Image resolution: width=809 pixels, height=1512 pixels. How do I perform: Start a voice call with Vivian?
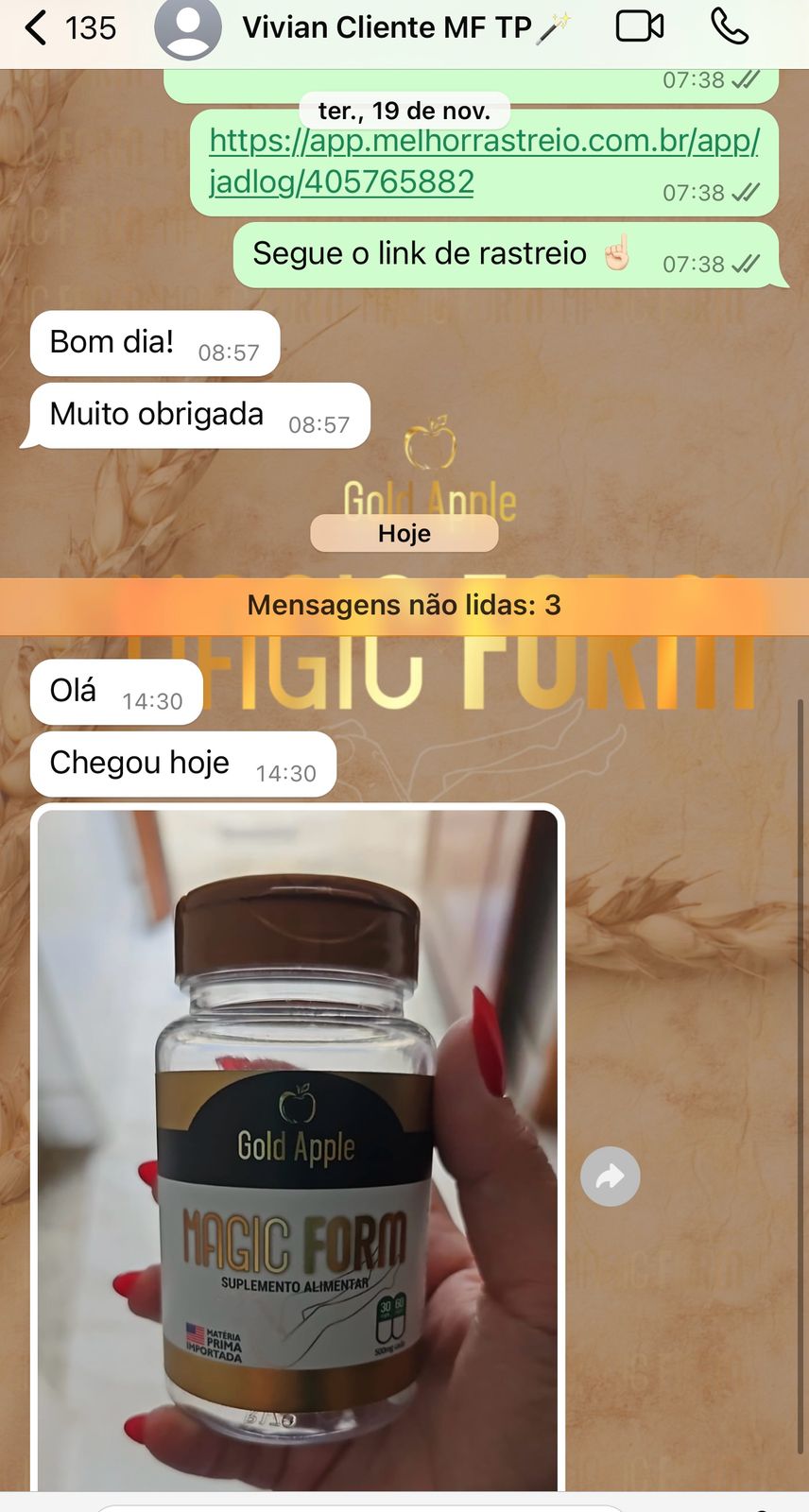coord(729,26)
